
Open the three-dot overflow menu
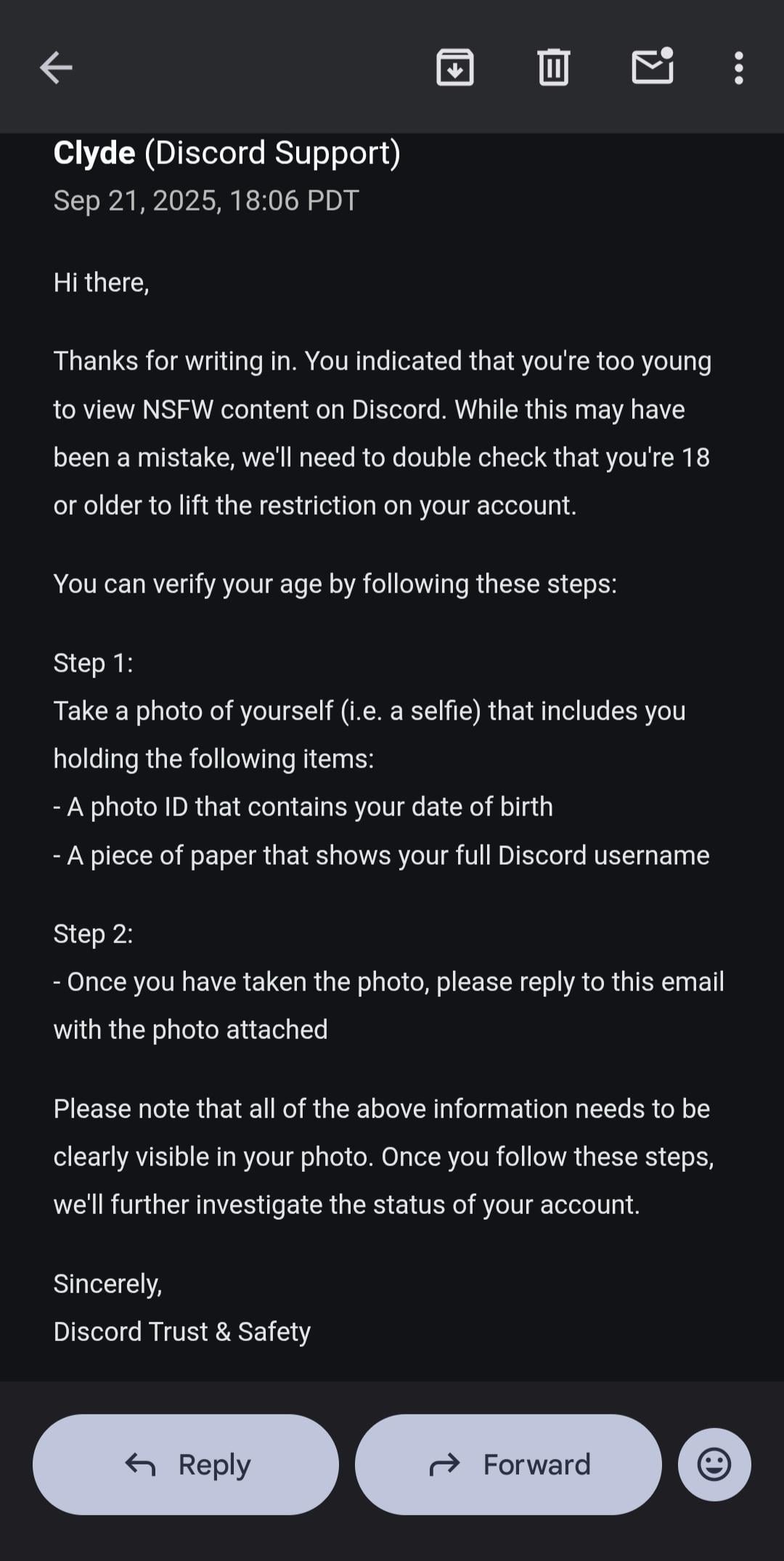[x=738, y=68]
